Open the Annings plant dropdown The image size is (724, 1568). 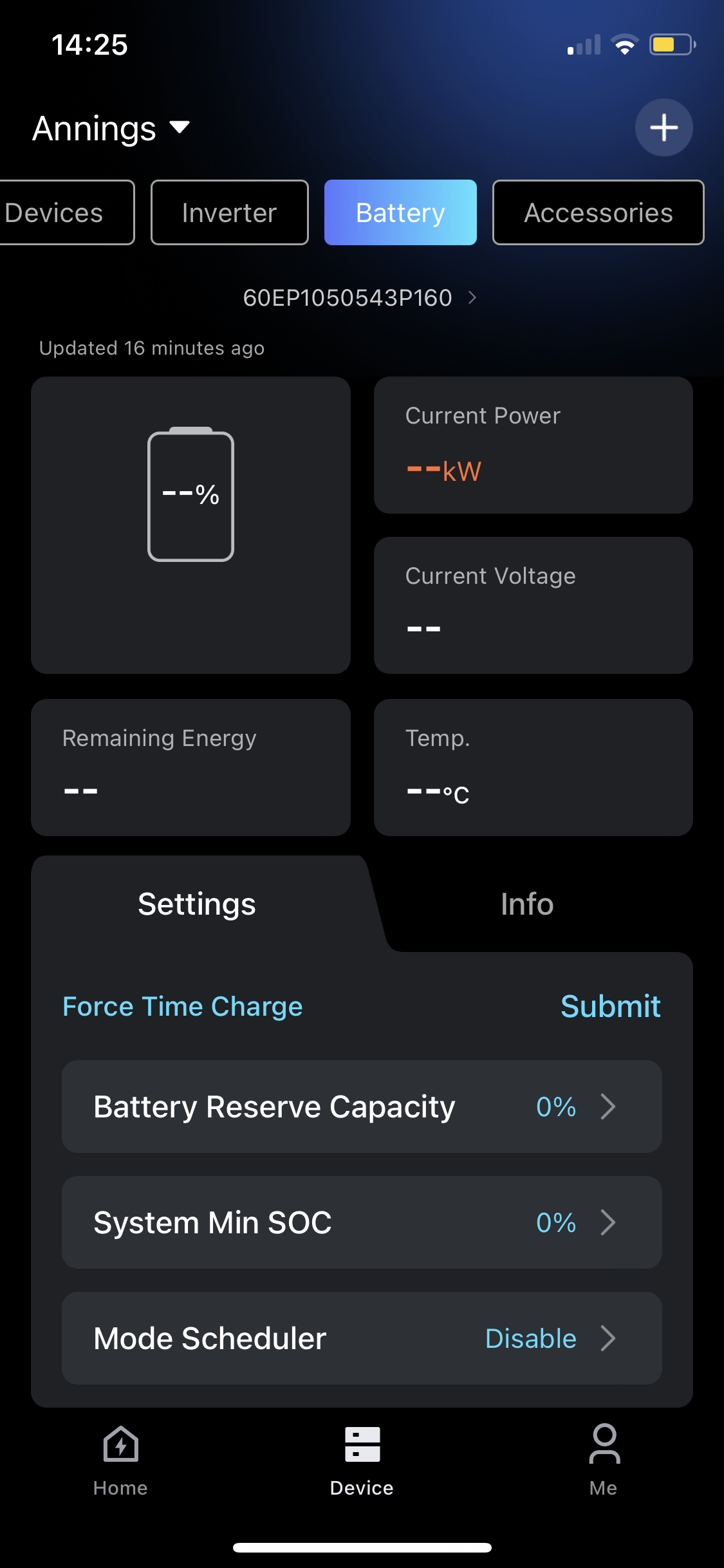[x=111, y=128]
